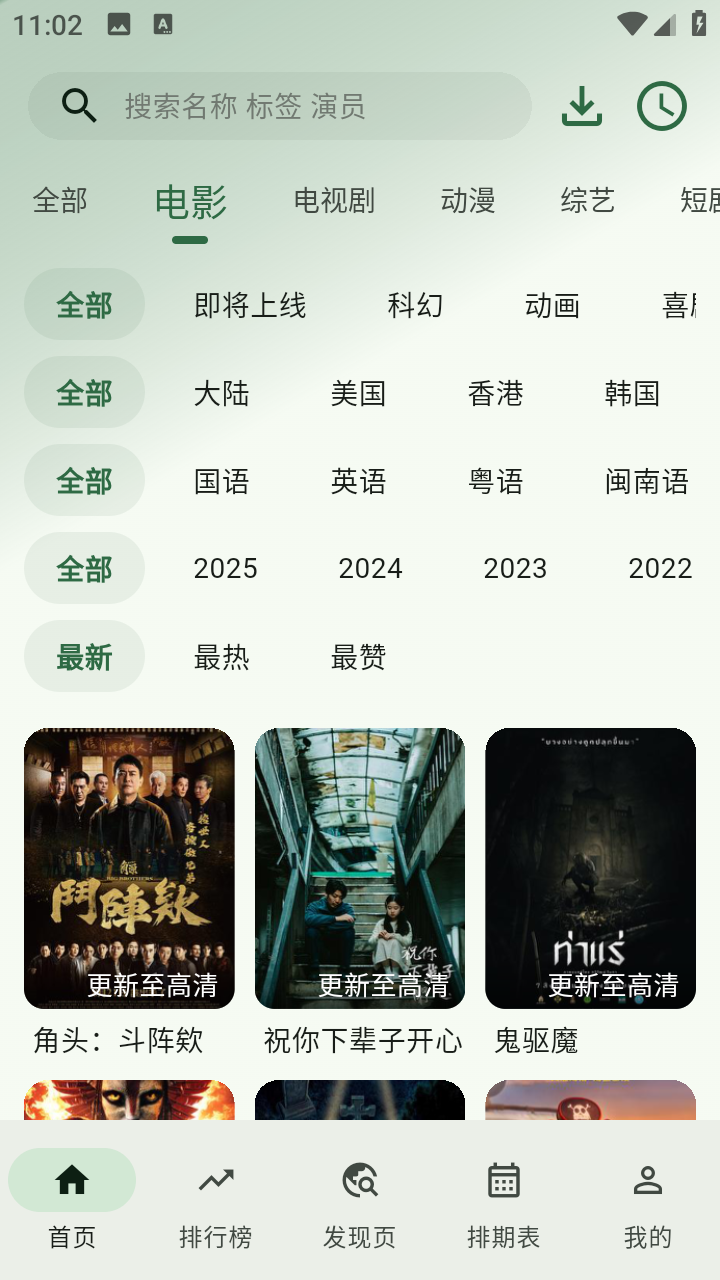Open the download manager icon
The image size is (720, 1280).
581,105
